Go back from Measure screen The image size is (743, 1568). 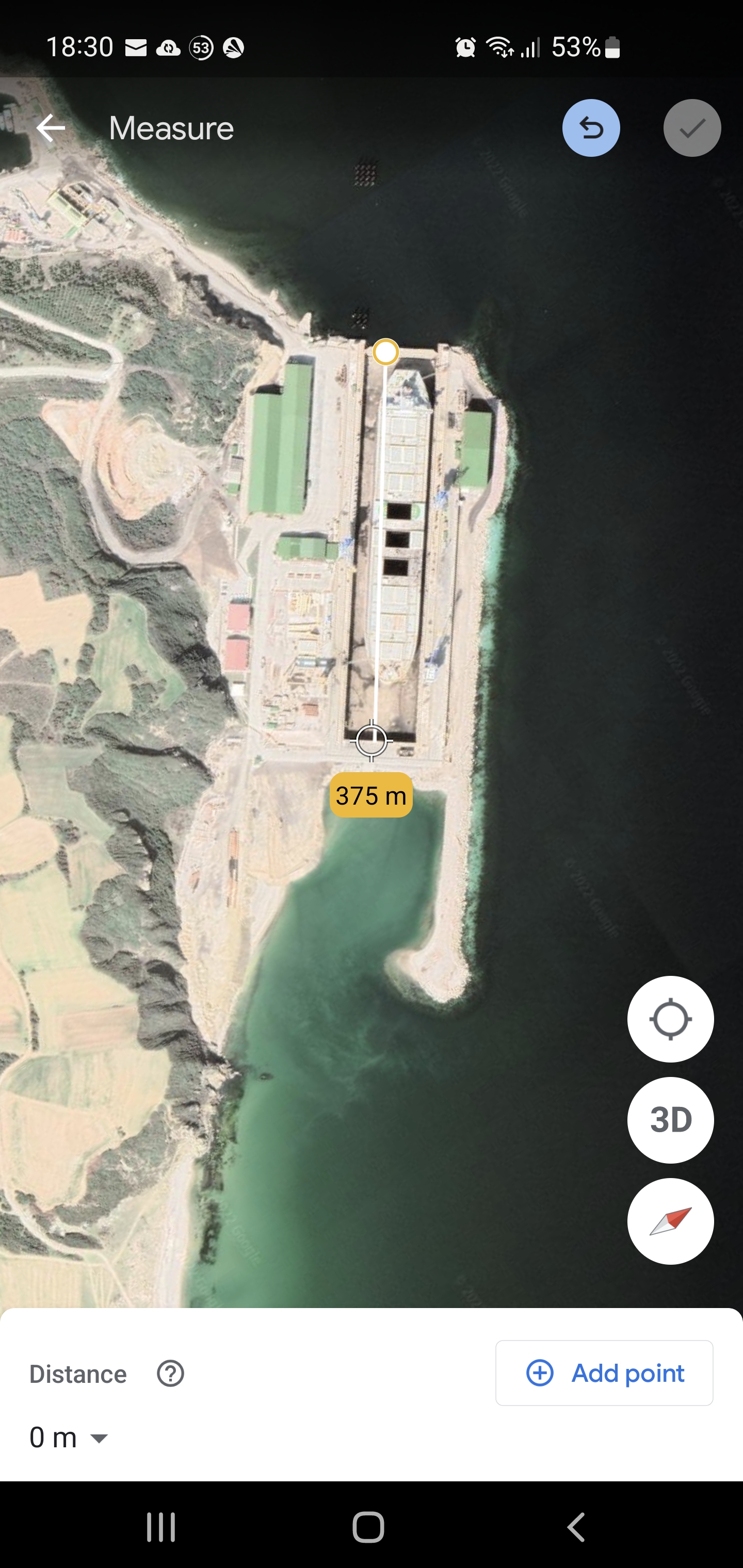point(51,128)
